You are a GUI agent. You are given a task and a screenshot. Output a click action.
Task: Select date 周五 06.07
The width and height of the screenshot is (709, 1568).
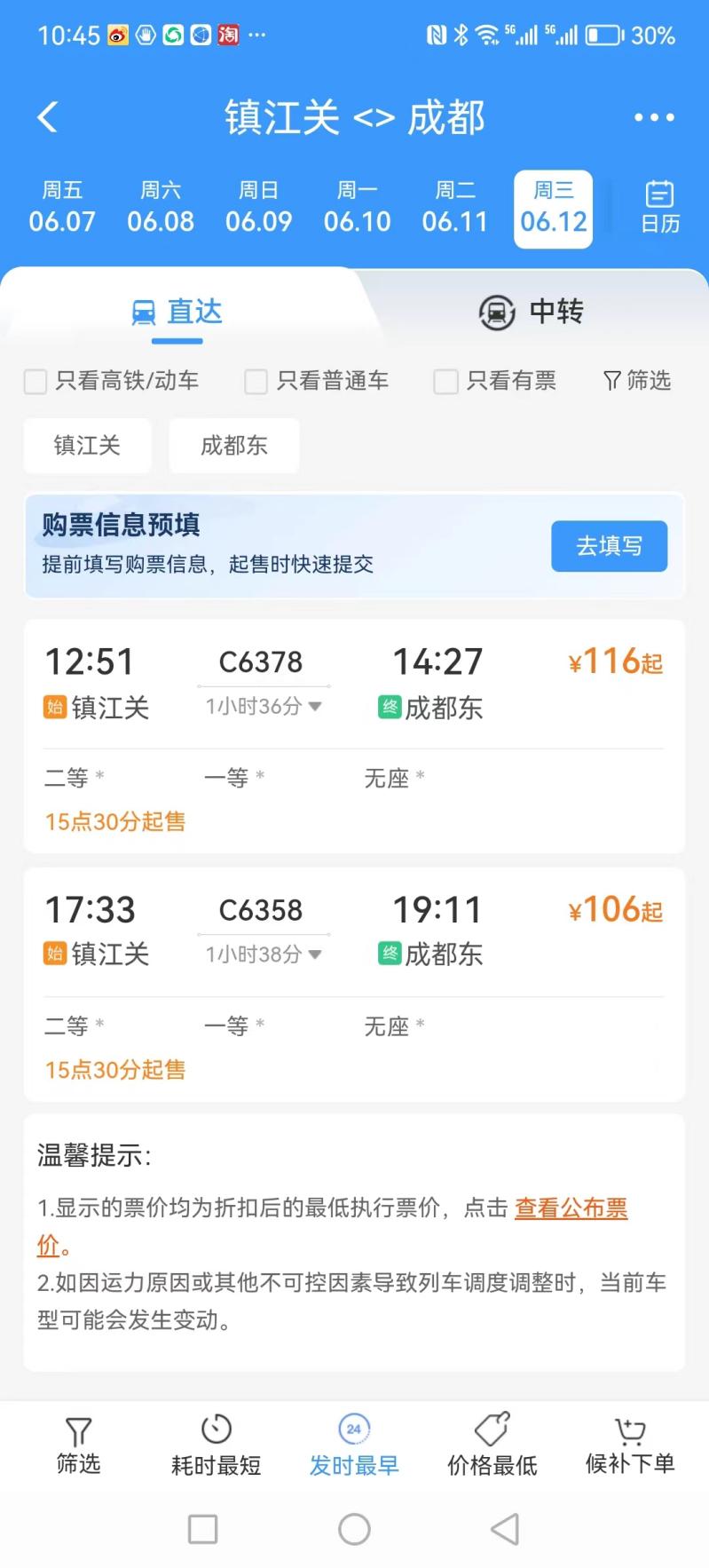coord(62,208)
